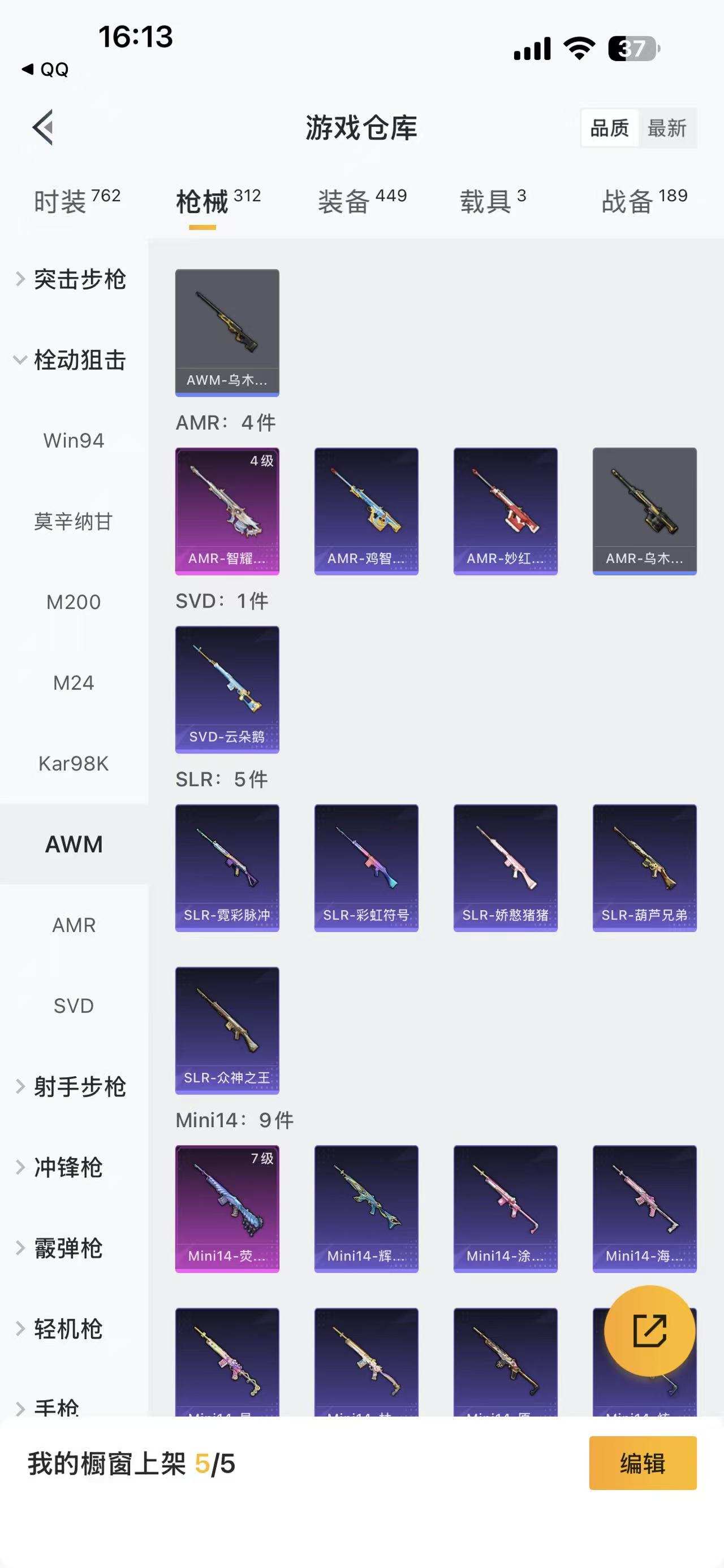The width and height of the screenshot is (724, 1568).
Task: Sort by 品质
Action: (x=610, y=128)
